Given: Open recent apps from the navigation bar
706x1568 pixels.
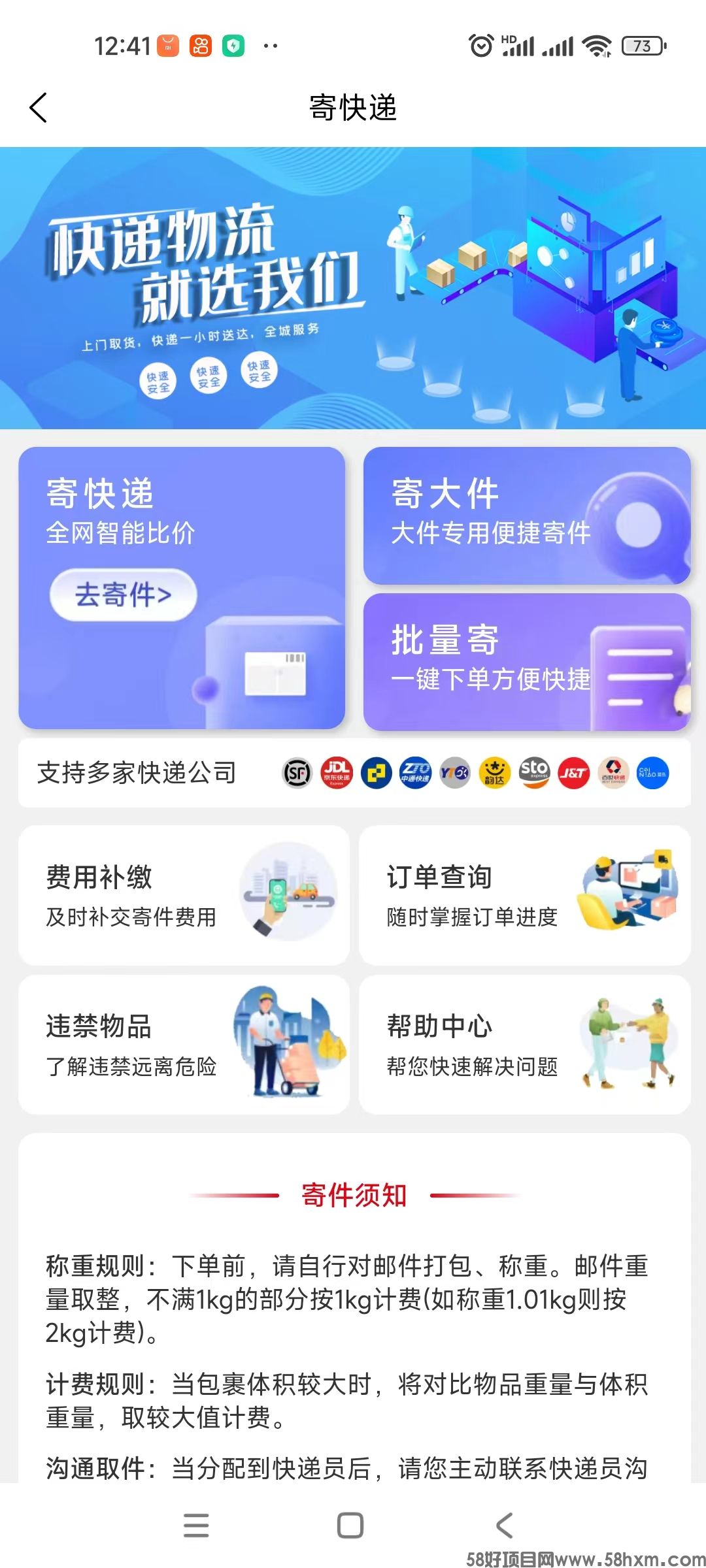Looking at the screenshot, I should coord(196,1526).
